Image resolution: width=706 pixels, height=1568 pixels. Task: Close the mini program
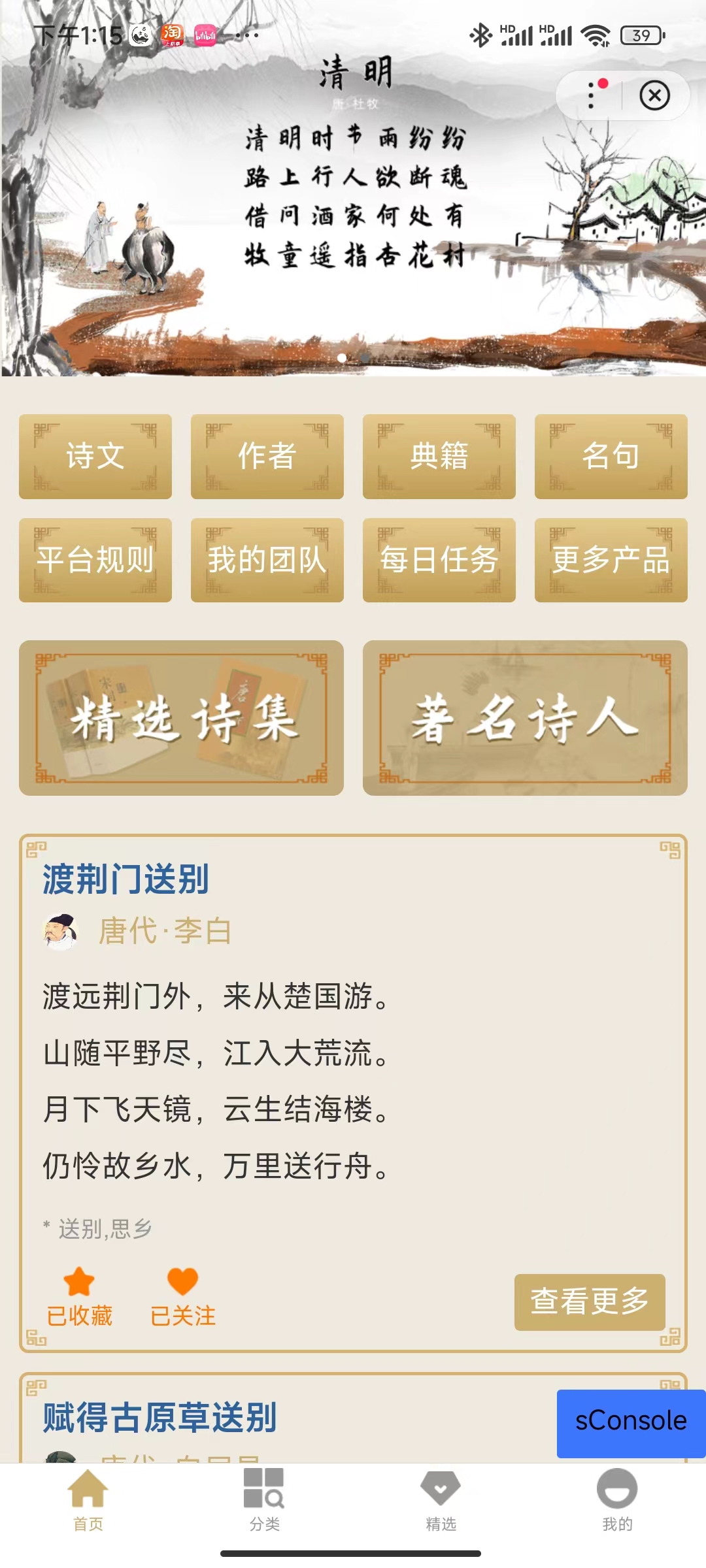coord(654,95)
